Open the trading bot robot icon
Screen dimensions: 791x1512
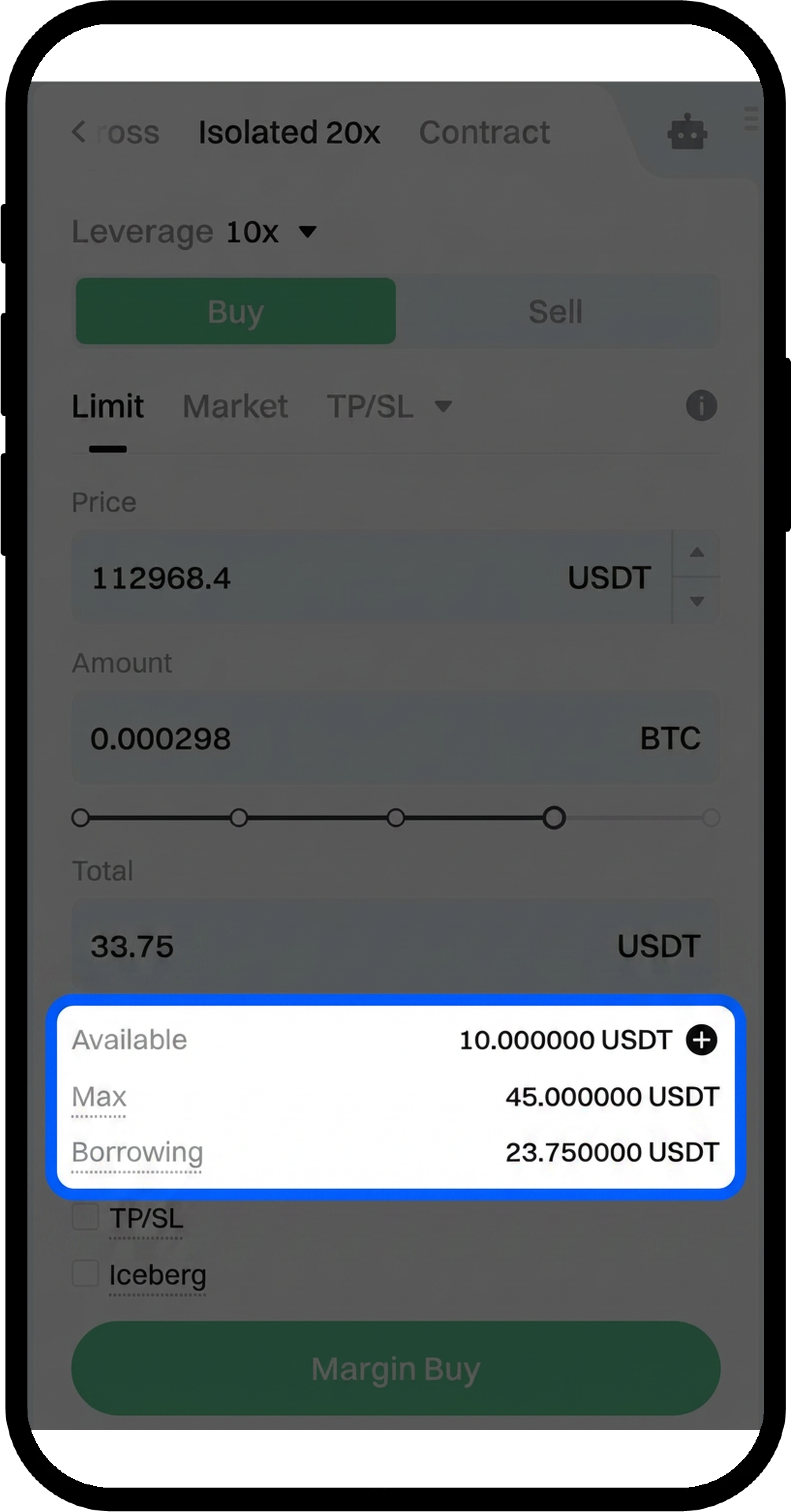(687, 132)
